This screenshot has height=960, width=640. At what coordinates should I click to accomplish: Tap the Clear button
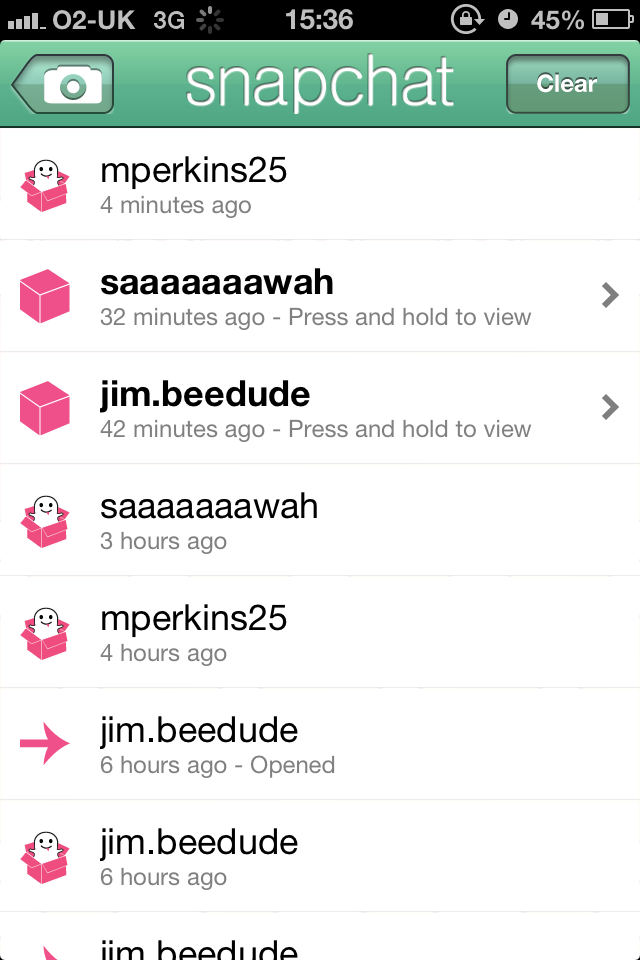[x=566, y=84]
